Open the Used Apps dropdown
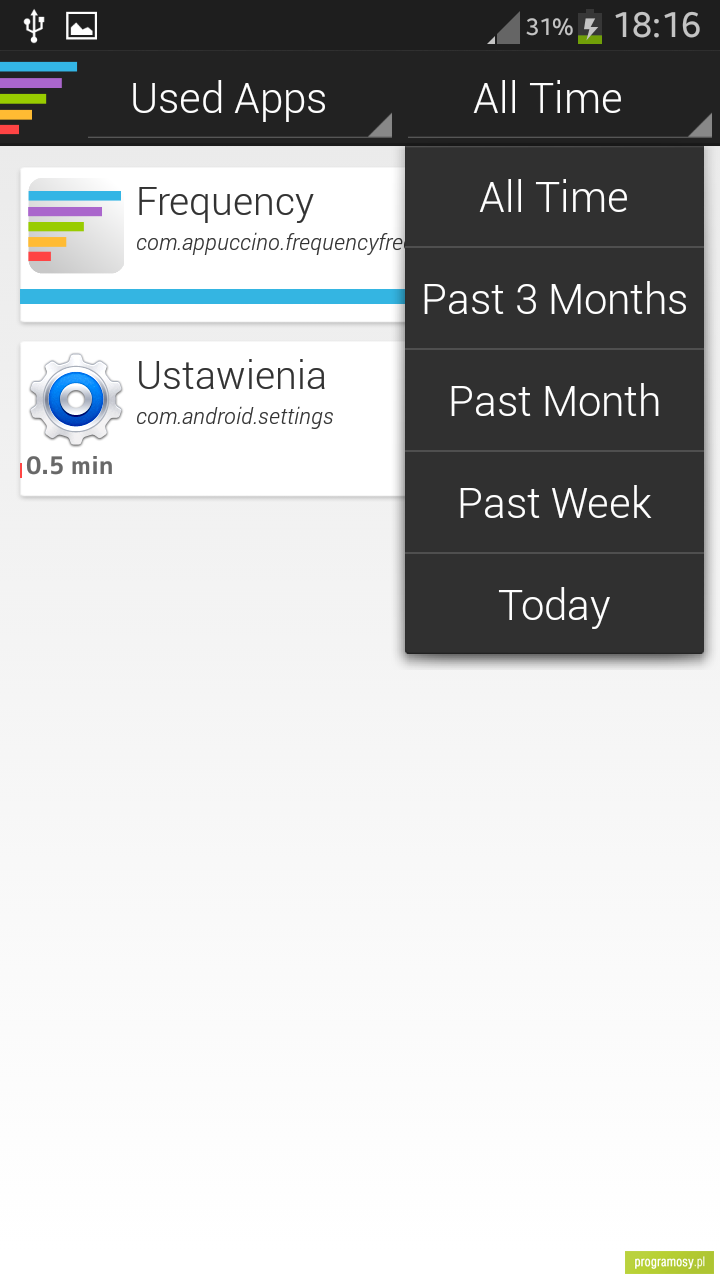Image resolution: width=720 pixels, height=1280 pixels. [x=240, y=99]
